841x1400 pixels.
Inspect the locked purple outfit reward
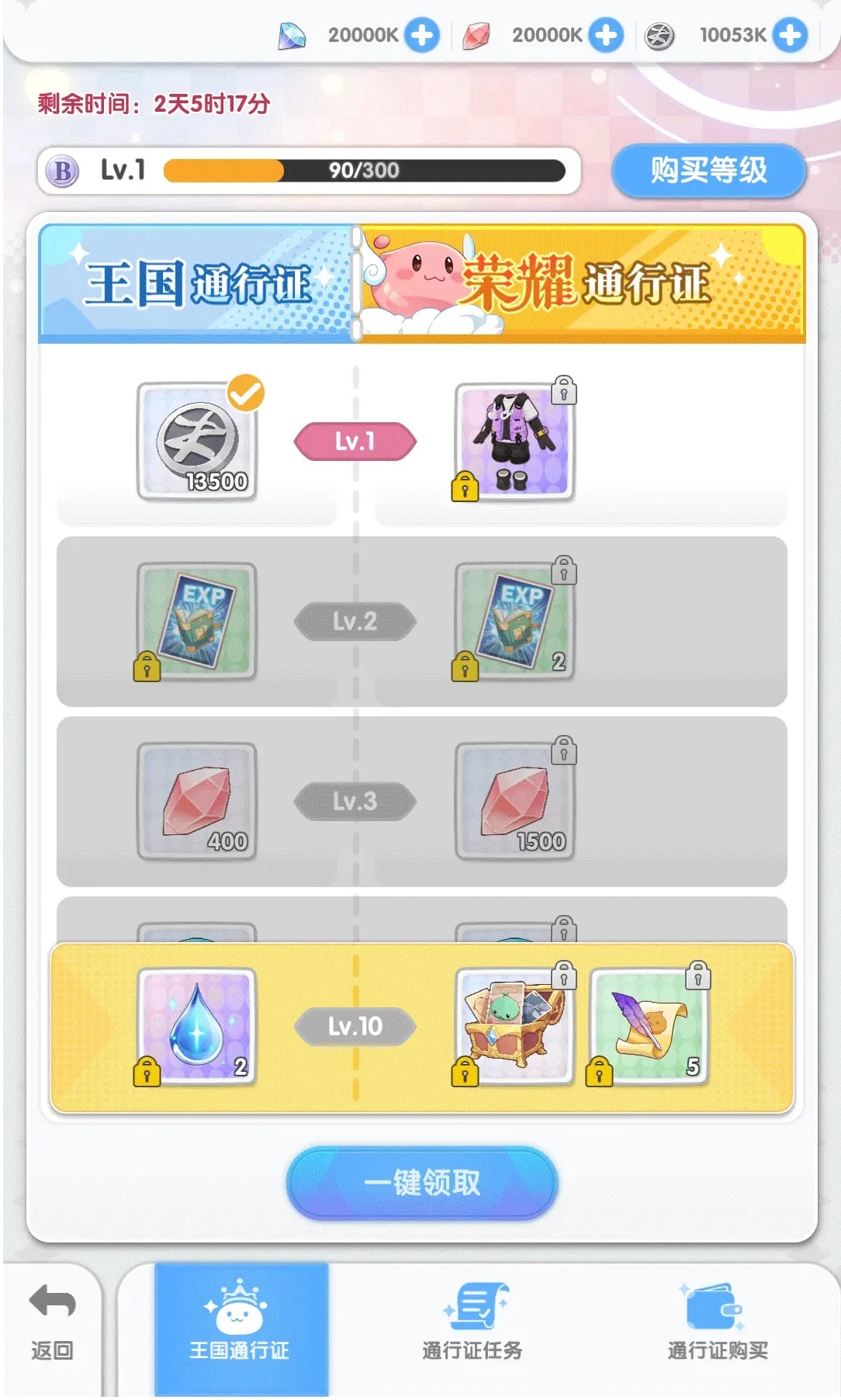(514, 441)
